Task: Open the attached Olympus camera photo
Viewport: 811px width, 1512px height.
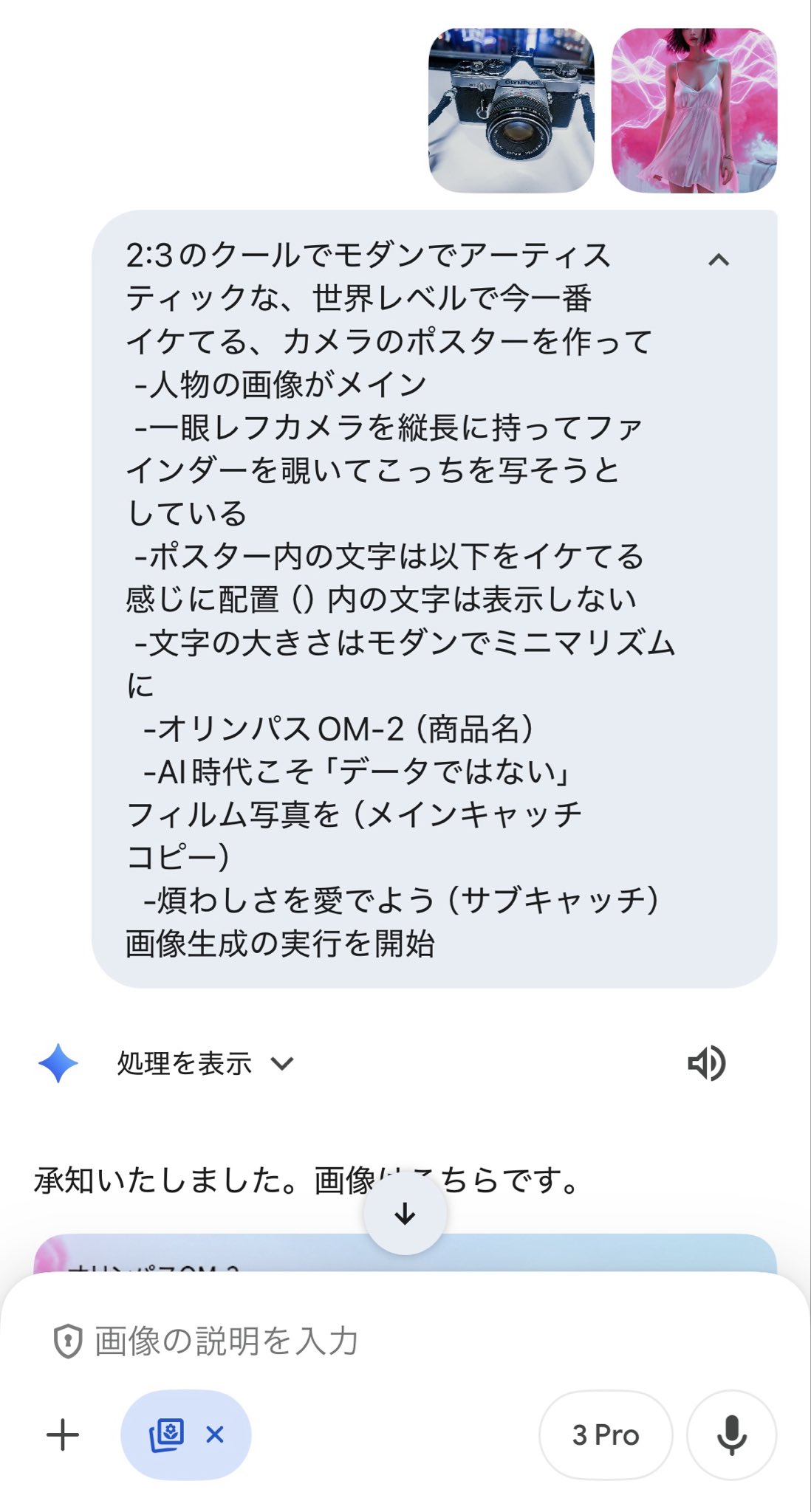Action: click(x=511, y=111)
